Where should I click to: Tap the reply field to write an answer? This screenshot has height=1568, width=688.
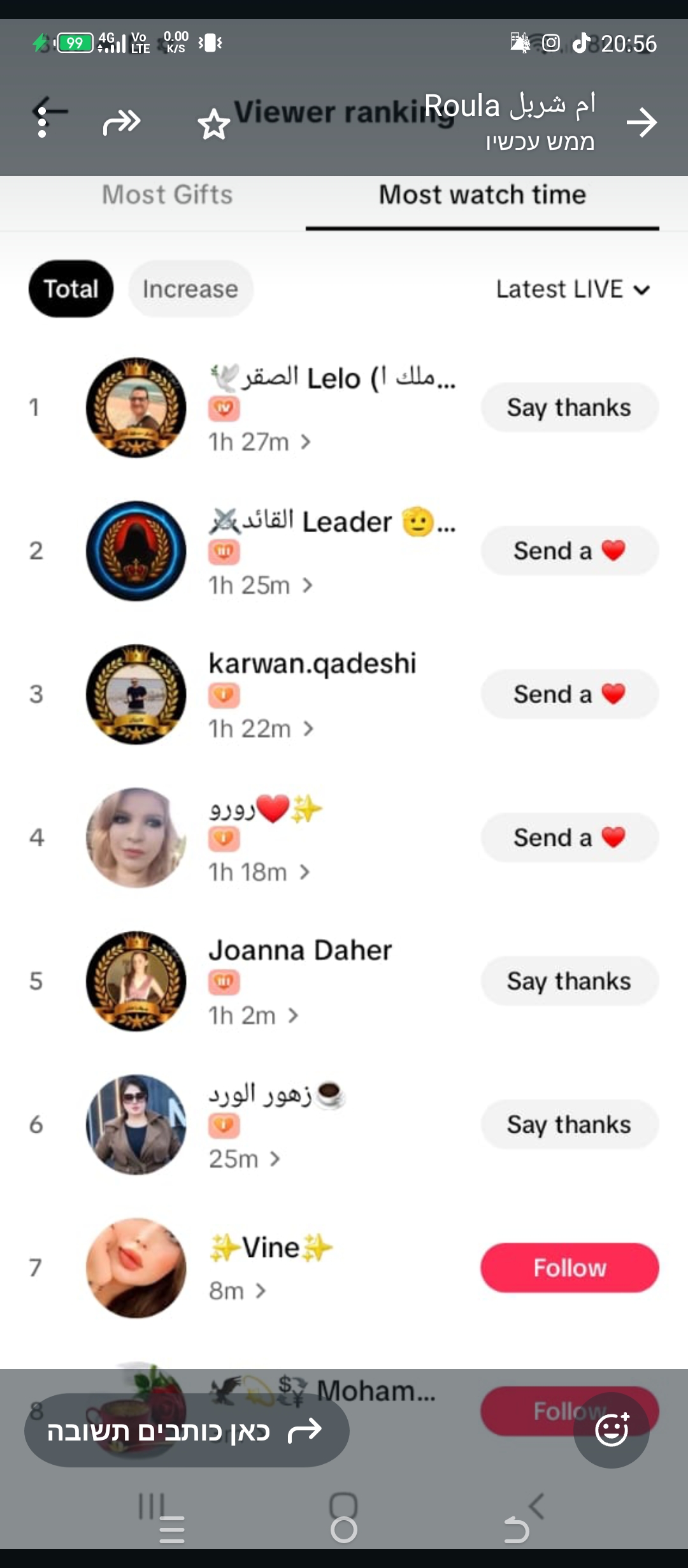[x=186, y=1431]
